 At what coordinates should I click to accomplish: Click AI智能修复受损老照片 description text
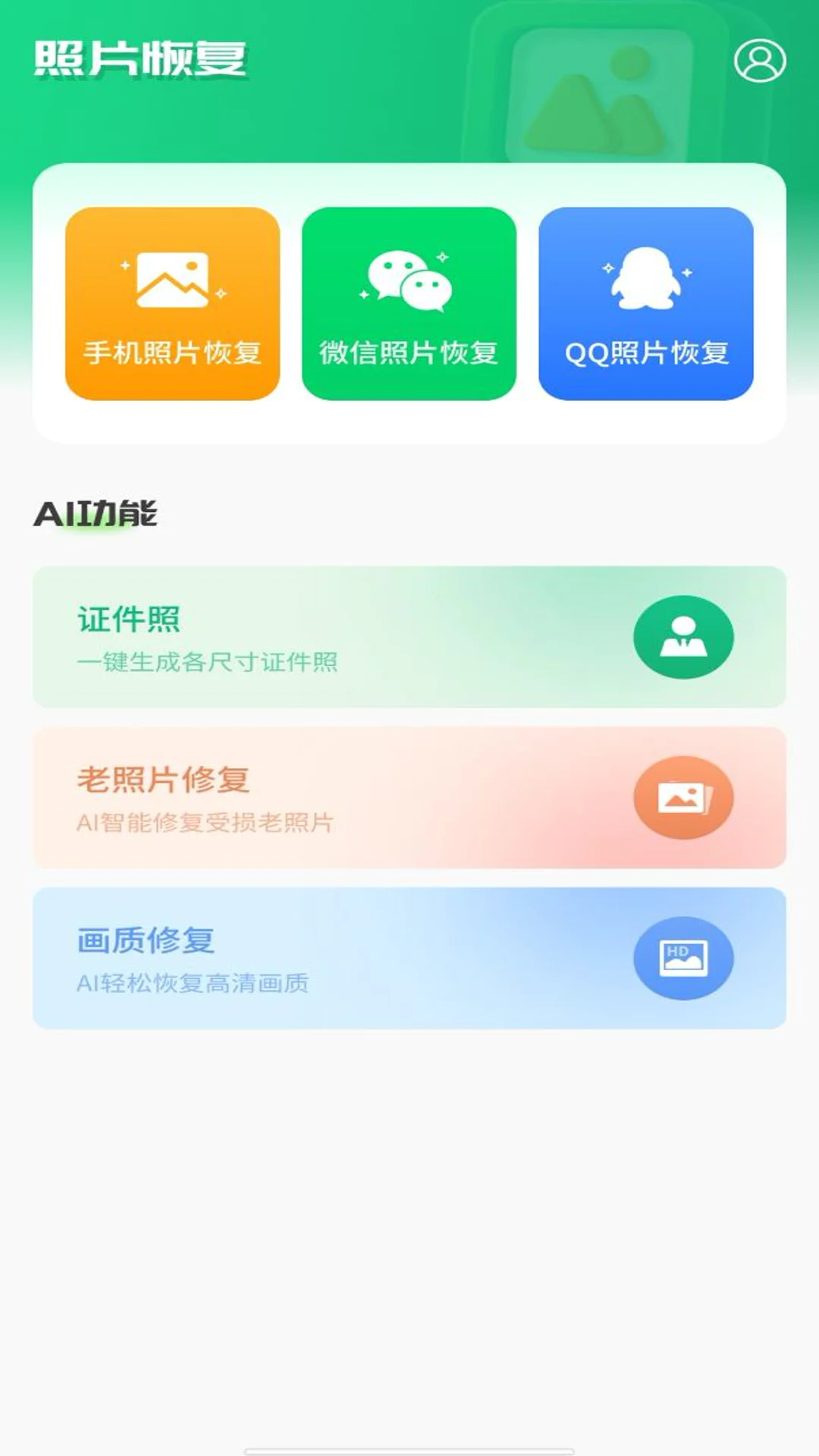(206, 824)
